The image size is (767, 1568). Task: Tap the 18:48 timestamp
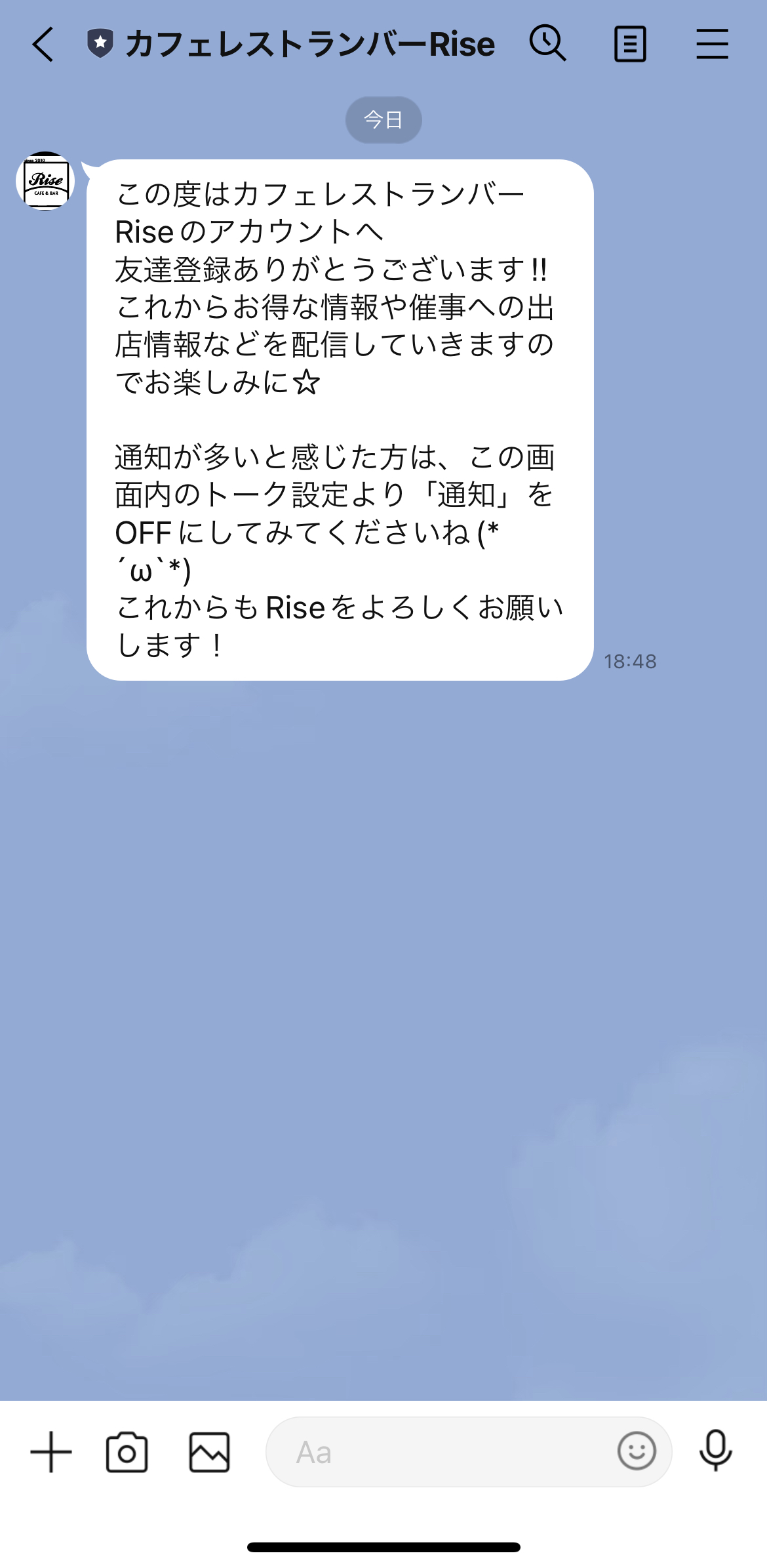[631, 662]
